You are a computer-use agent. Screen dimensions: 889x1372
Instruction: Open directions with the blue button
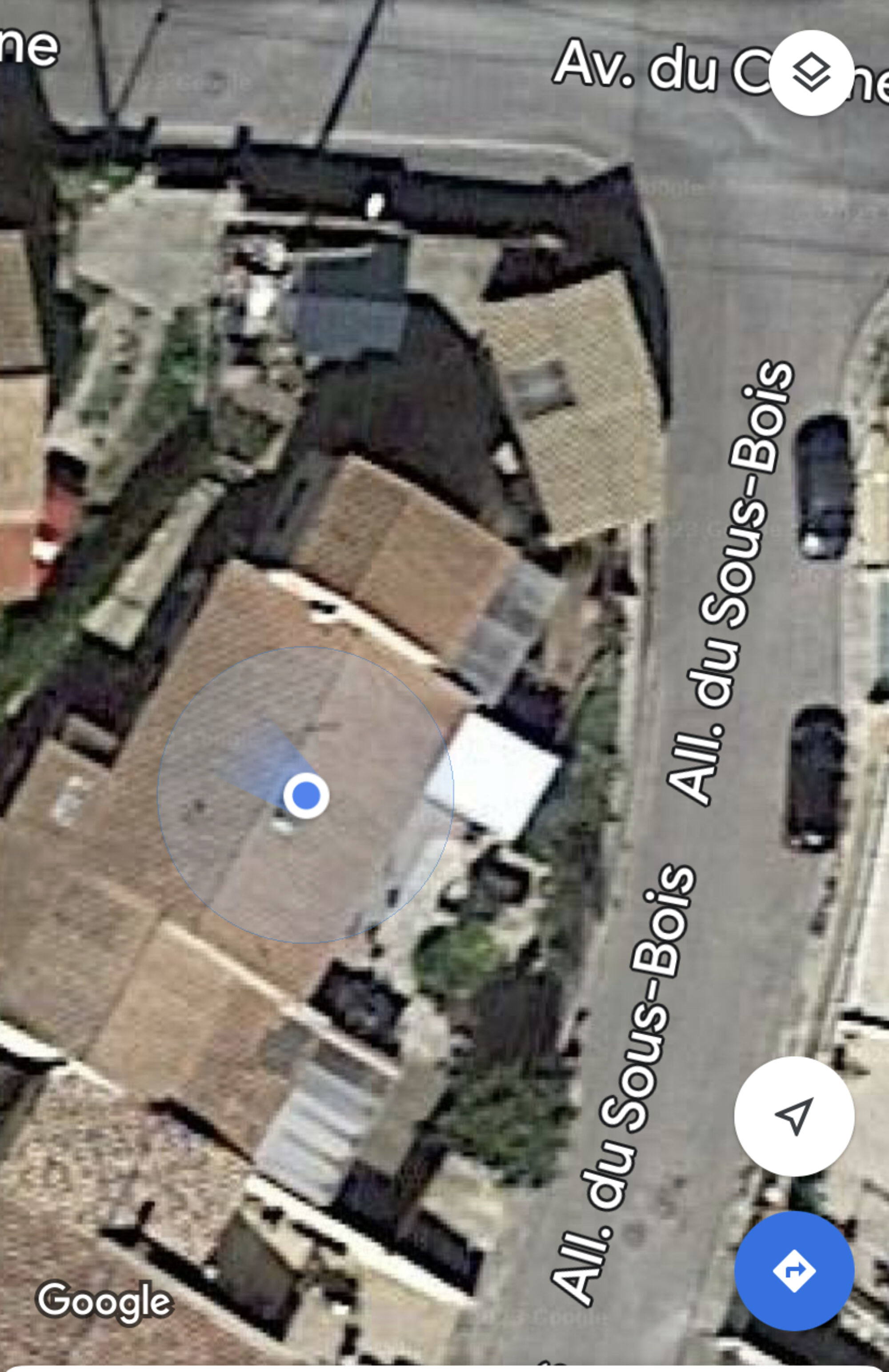click(794, 1271)
